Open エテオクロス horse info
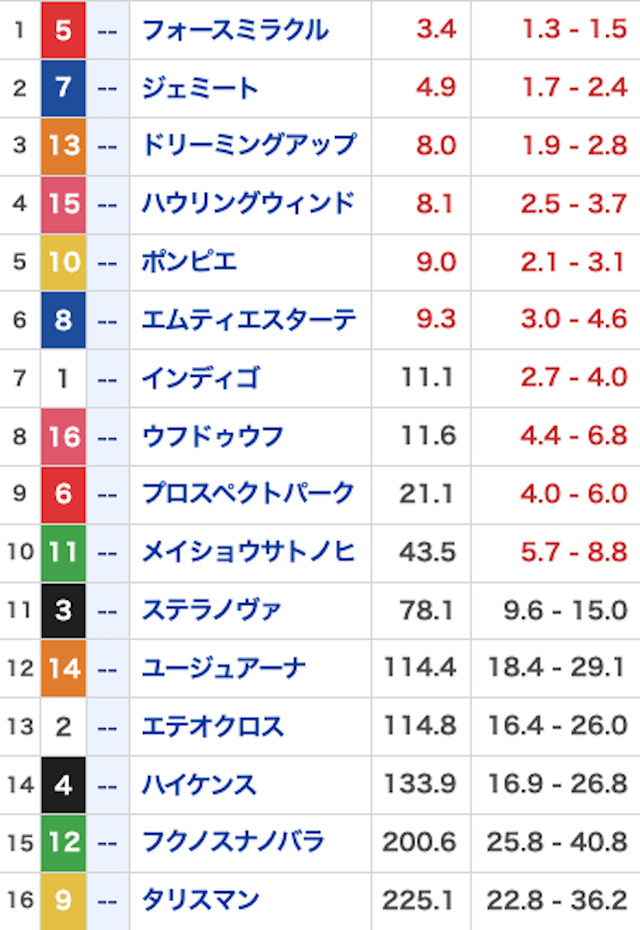The image size is (640, 930). 212,725
